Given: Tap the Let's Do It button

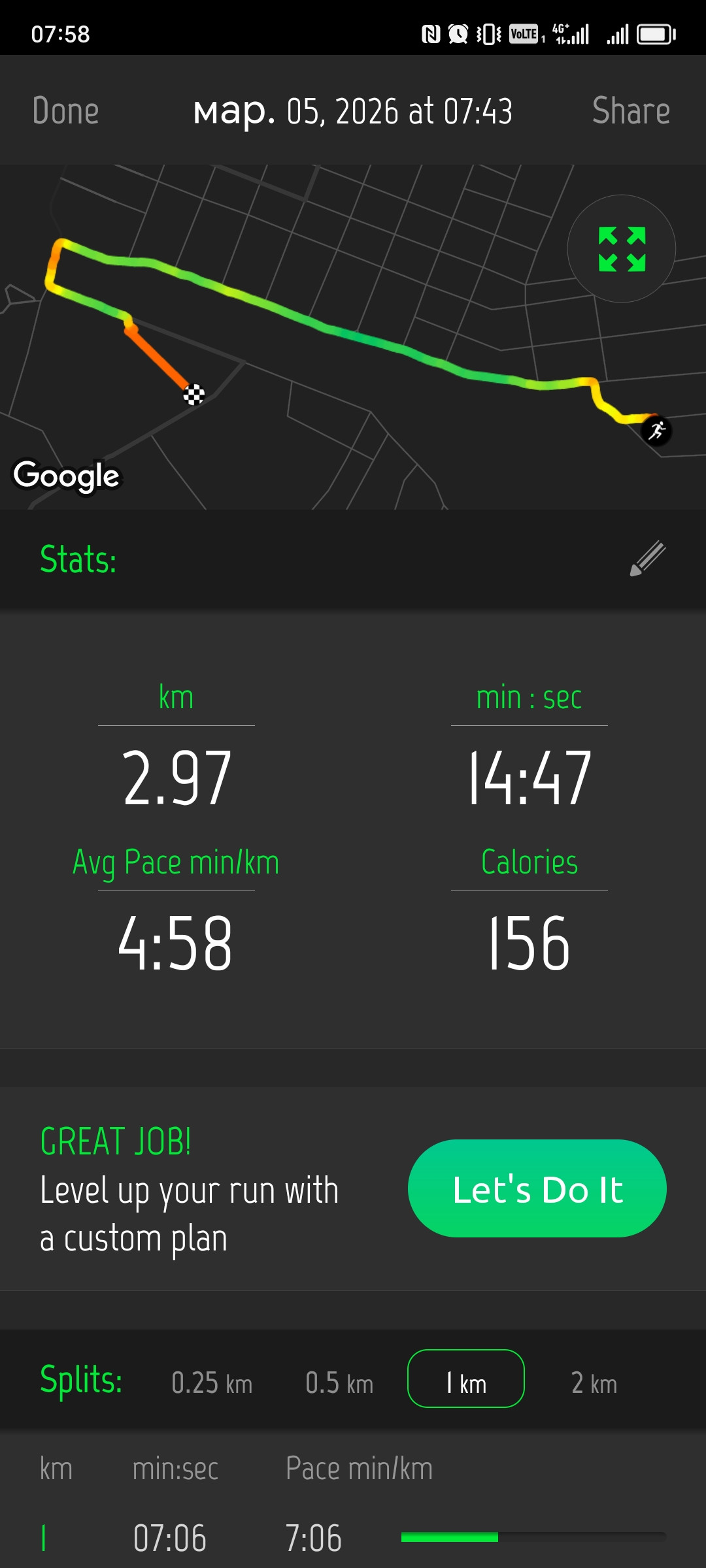Looking at the screenshot, I should [x=537, y=1188].
